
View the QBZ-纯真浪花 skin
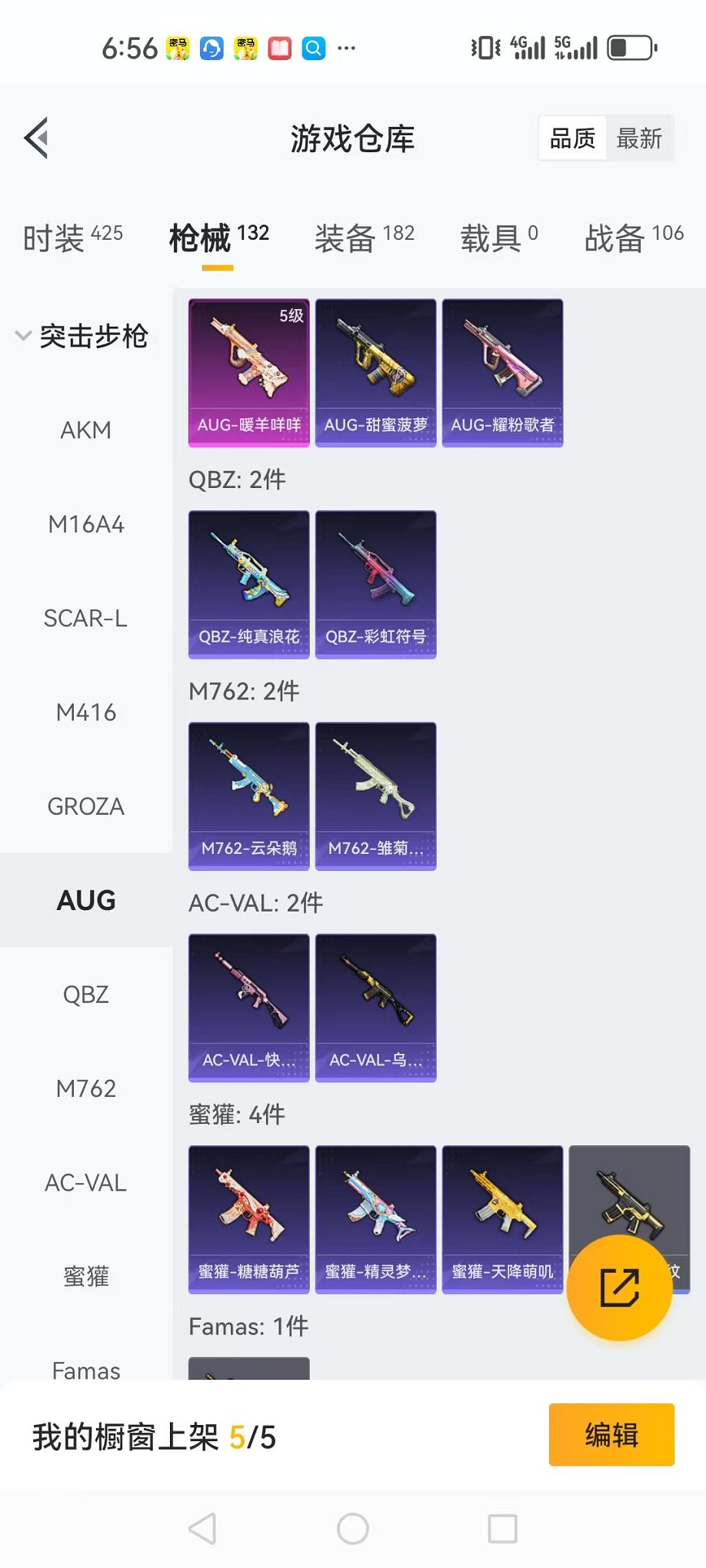pyautogui.click(x=249, y=585)
